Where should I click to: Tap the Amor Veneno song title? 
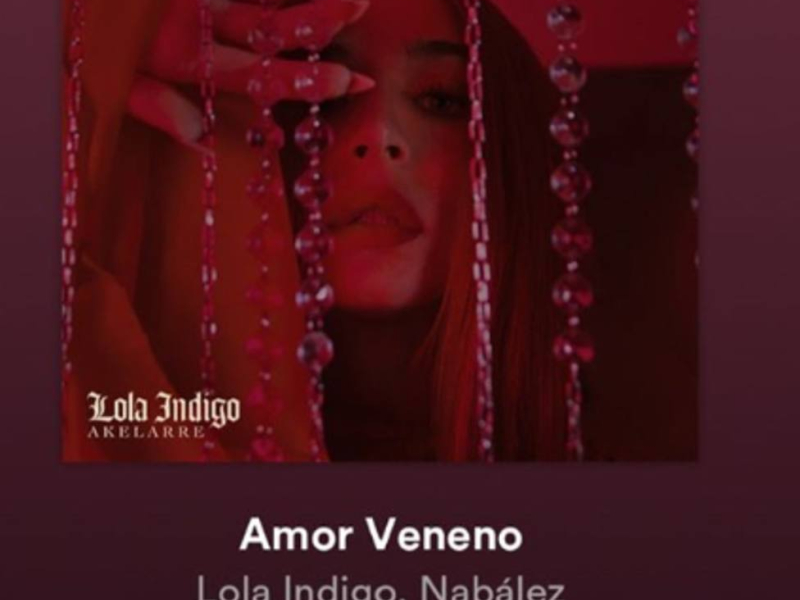tap(381, 536)
